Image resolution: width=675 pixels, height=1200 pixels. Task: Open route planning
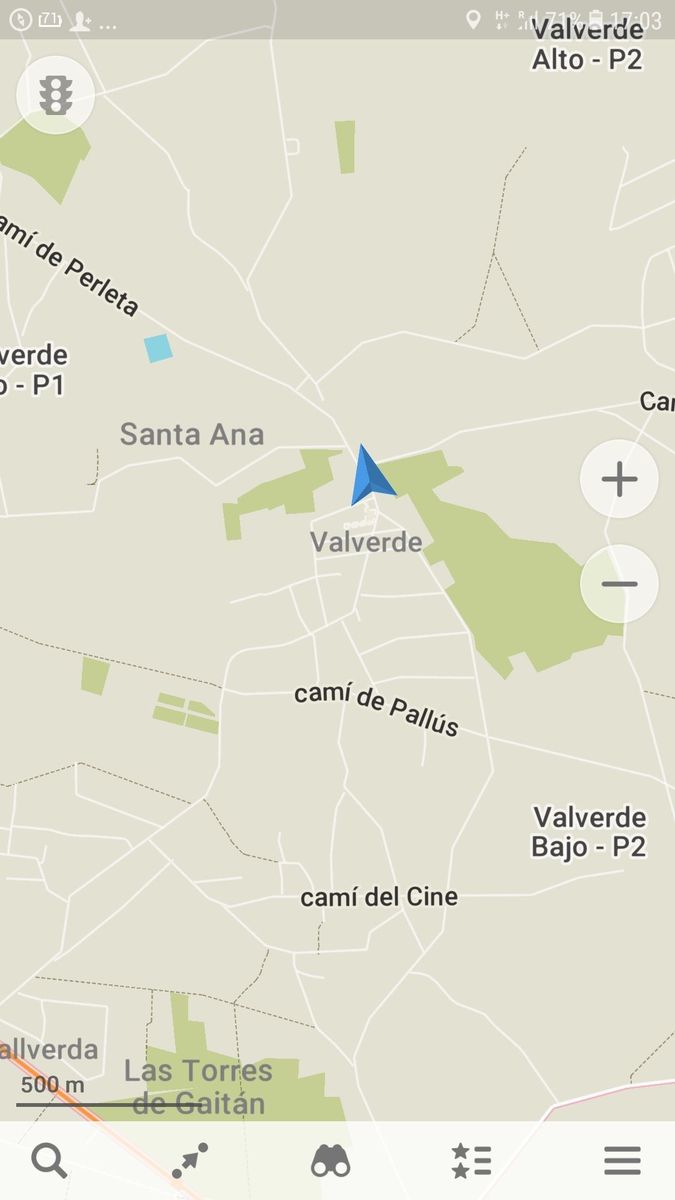click(189, 1161)
